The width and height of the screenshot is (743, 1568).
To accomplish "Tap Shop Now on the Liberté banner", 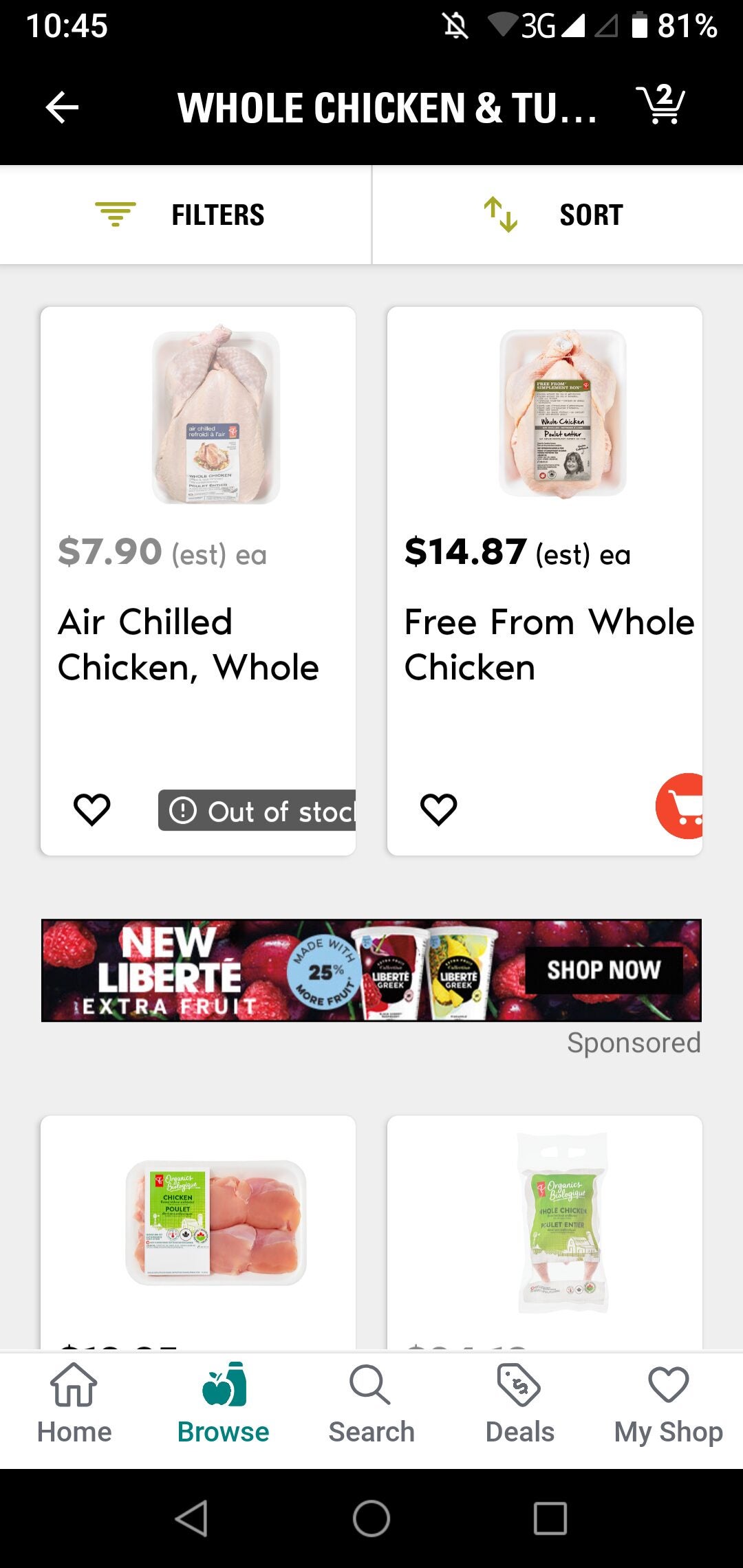I will pos(603,970).
